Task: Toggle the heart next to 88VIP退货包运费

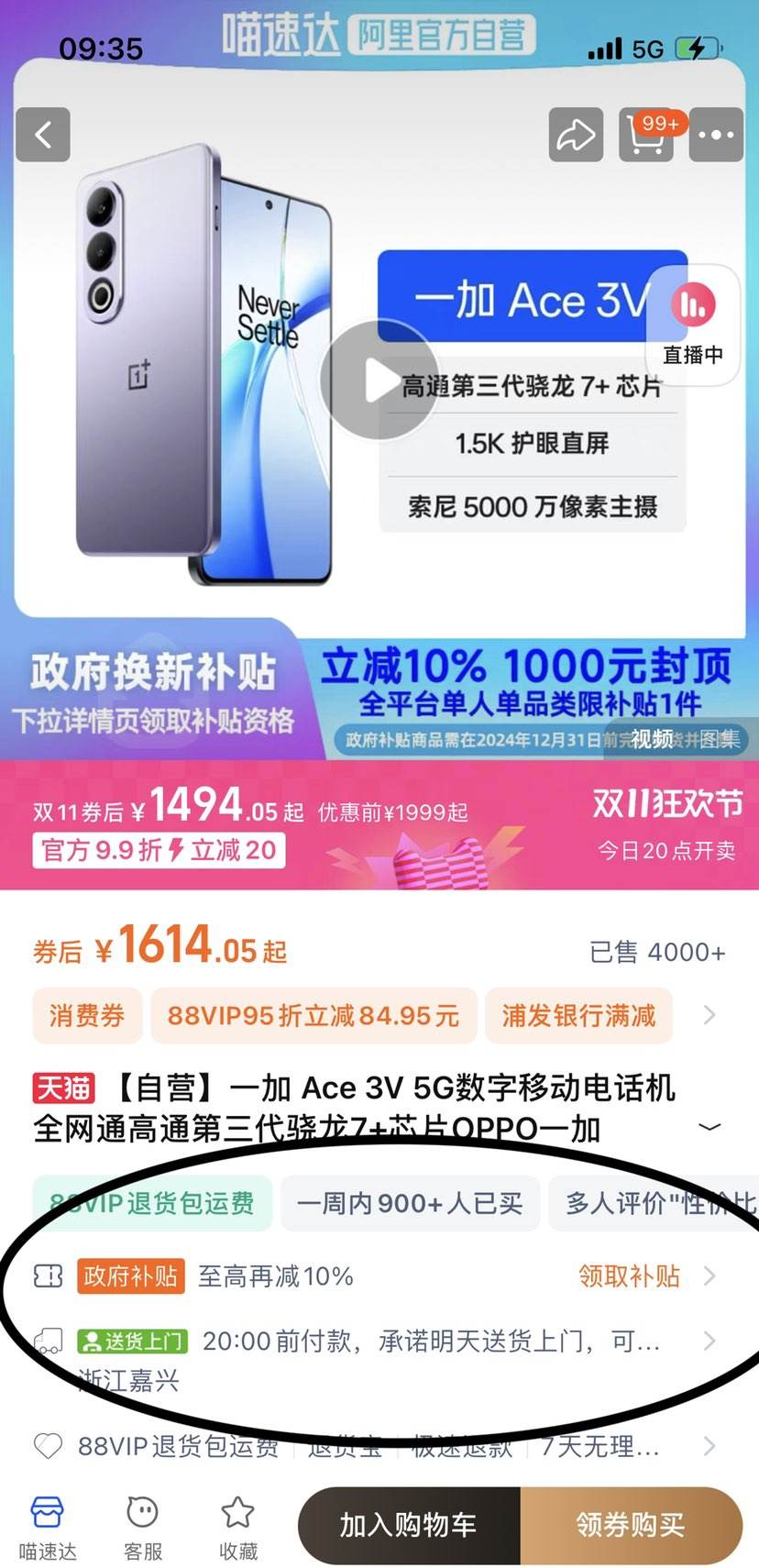Action: point(48,1447)
